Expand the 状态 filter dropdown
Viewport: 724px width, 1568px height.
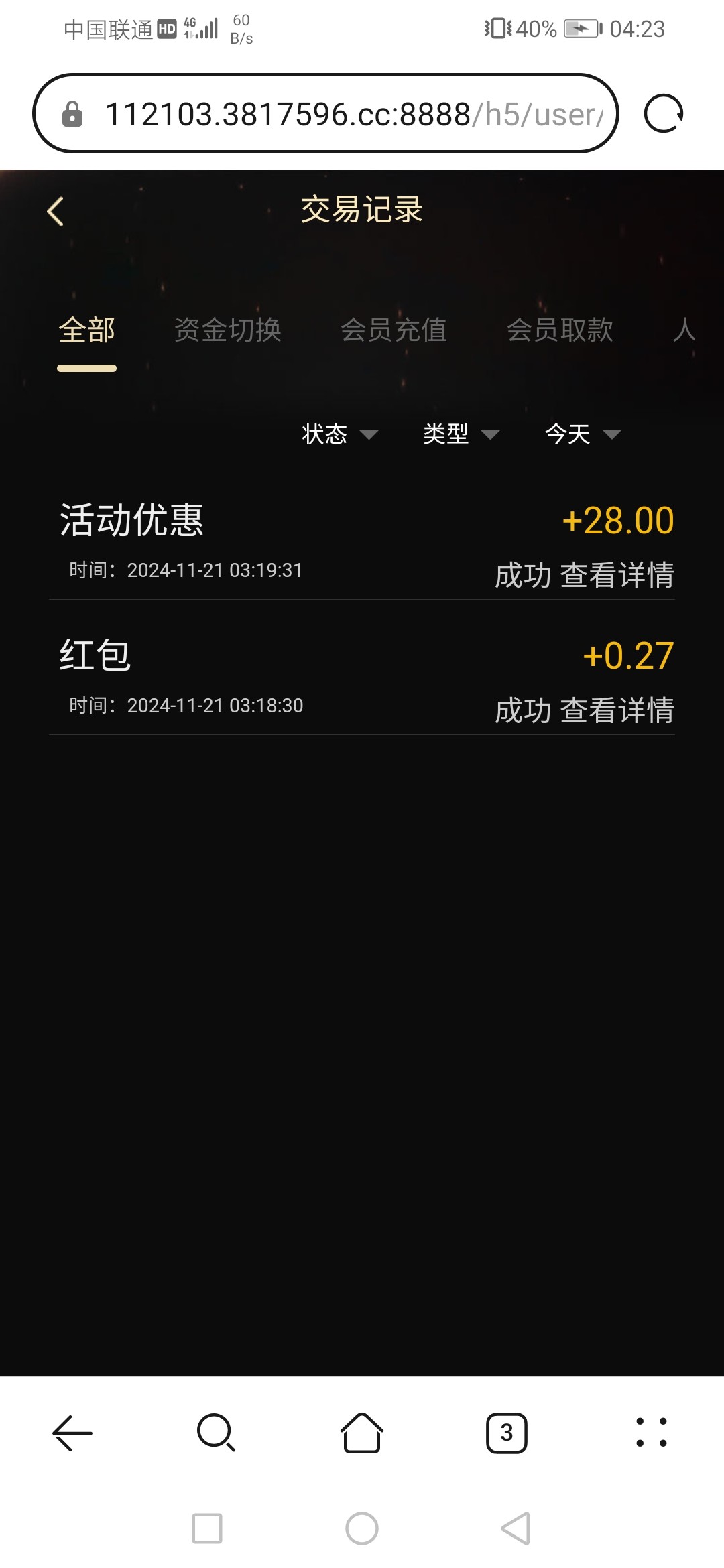pyautogui.click(x=339, y=434)
